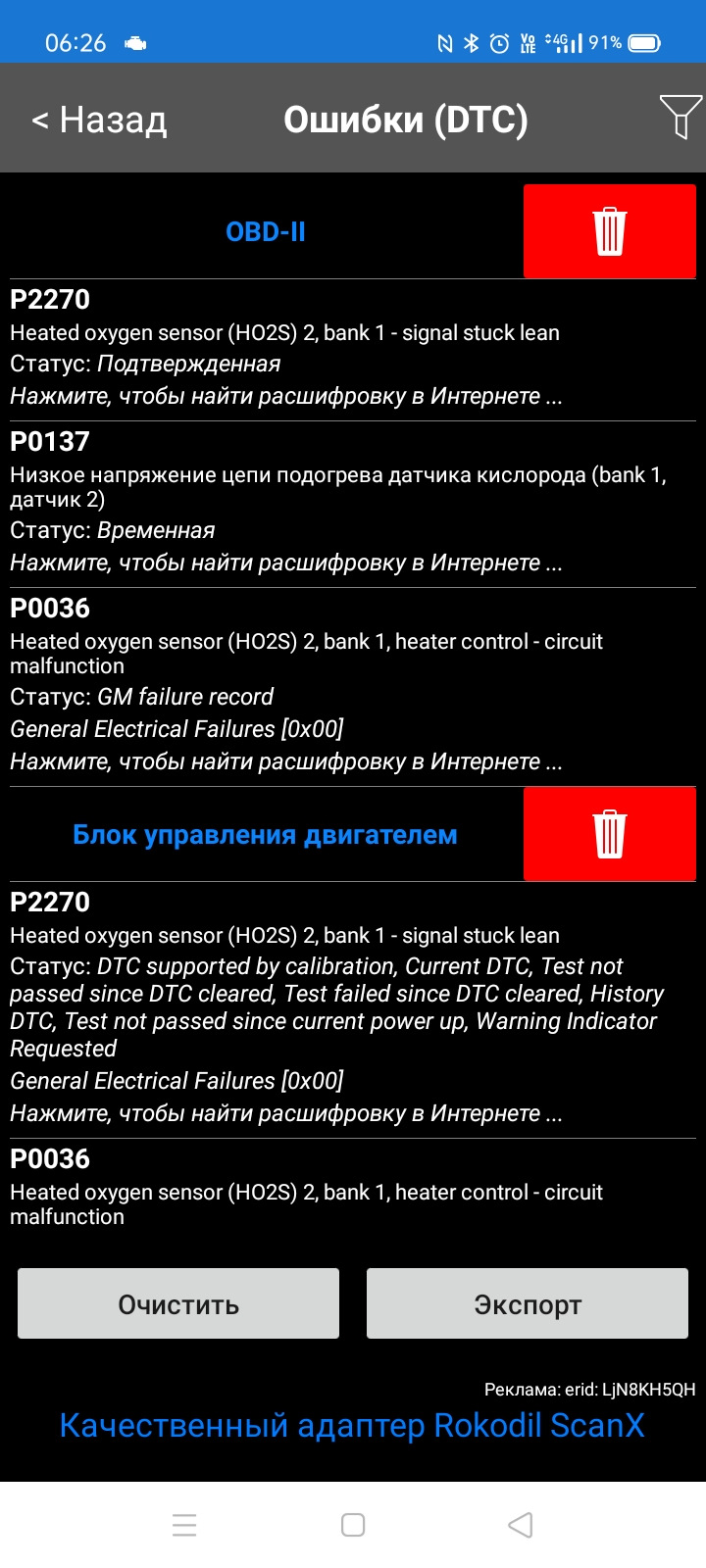
Task: Tap the Экспорт button
Action: [528, 1303]
